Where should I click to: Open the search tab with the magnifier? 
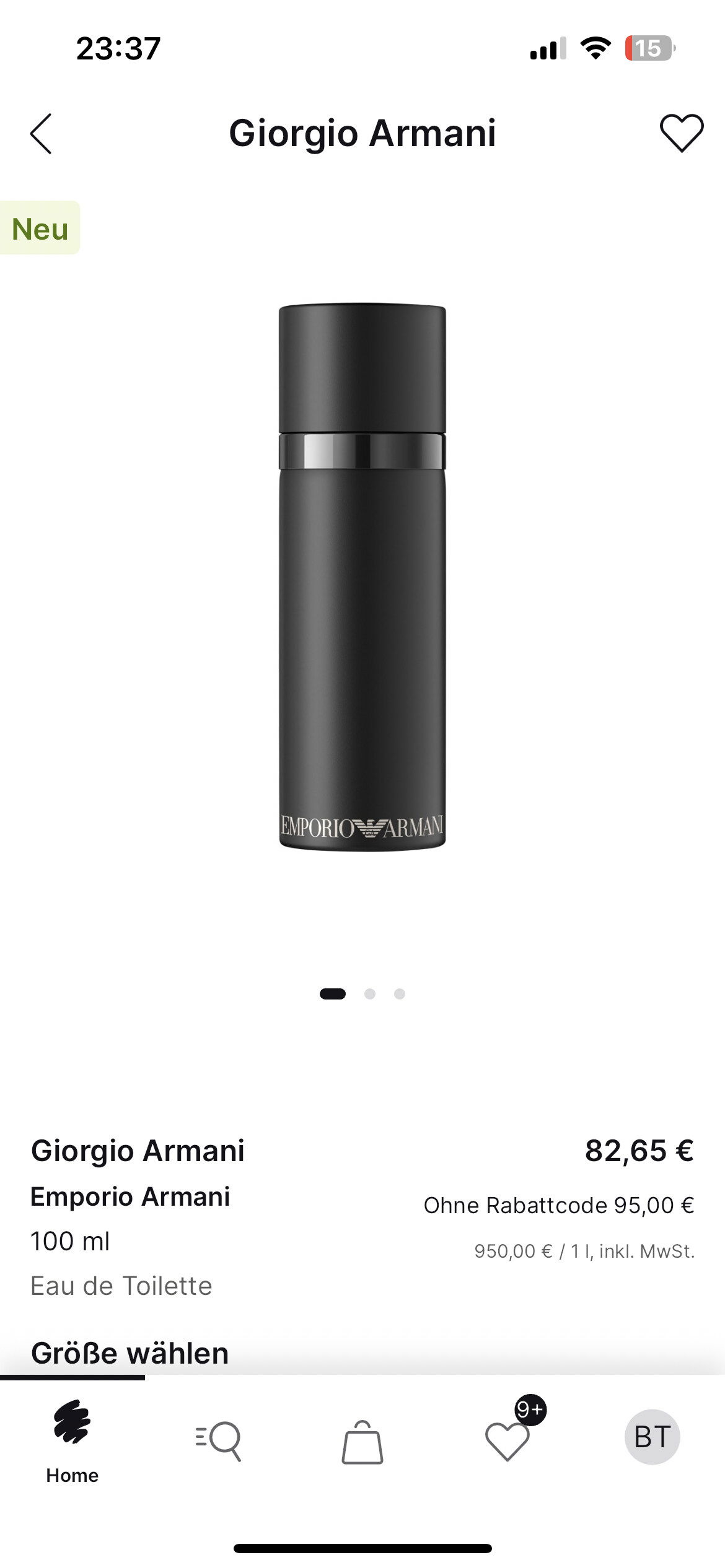218,1442
